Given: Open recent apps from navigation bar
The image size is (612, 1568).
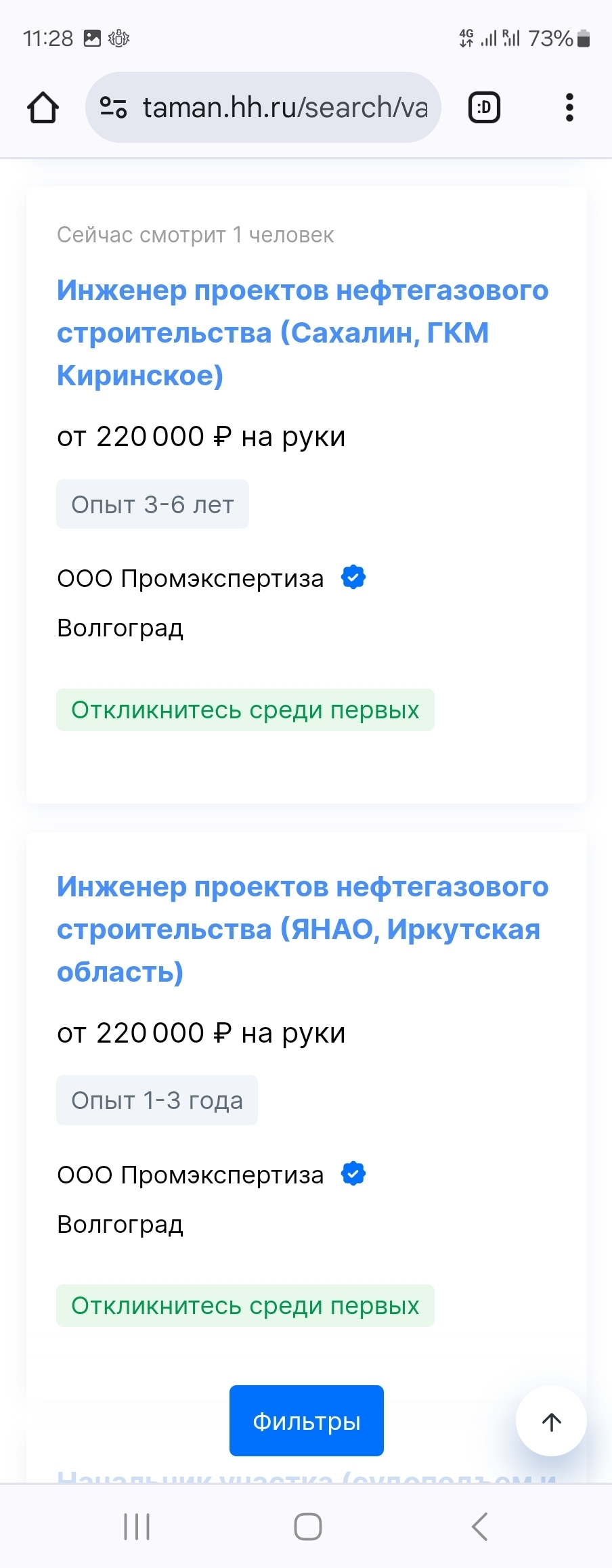Looking at the screenshot, I should coord(137,1527).
